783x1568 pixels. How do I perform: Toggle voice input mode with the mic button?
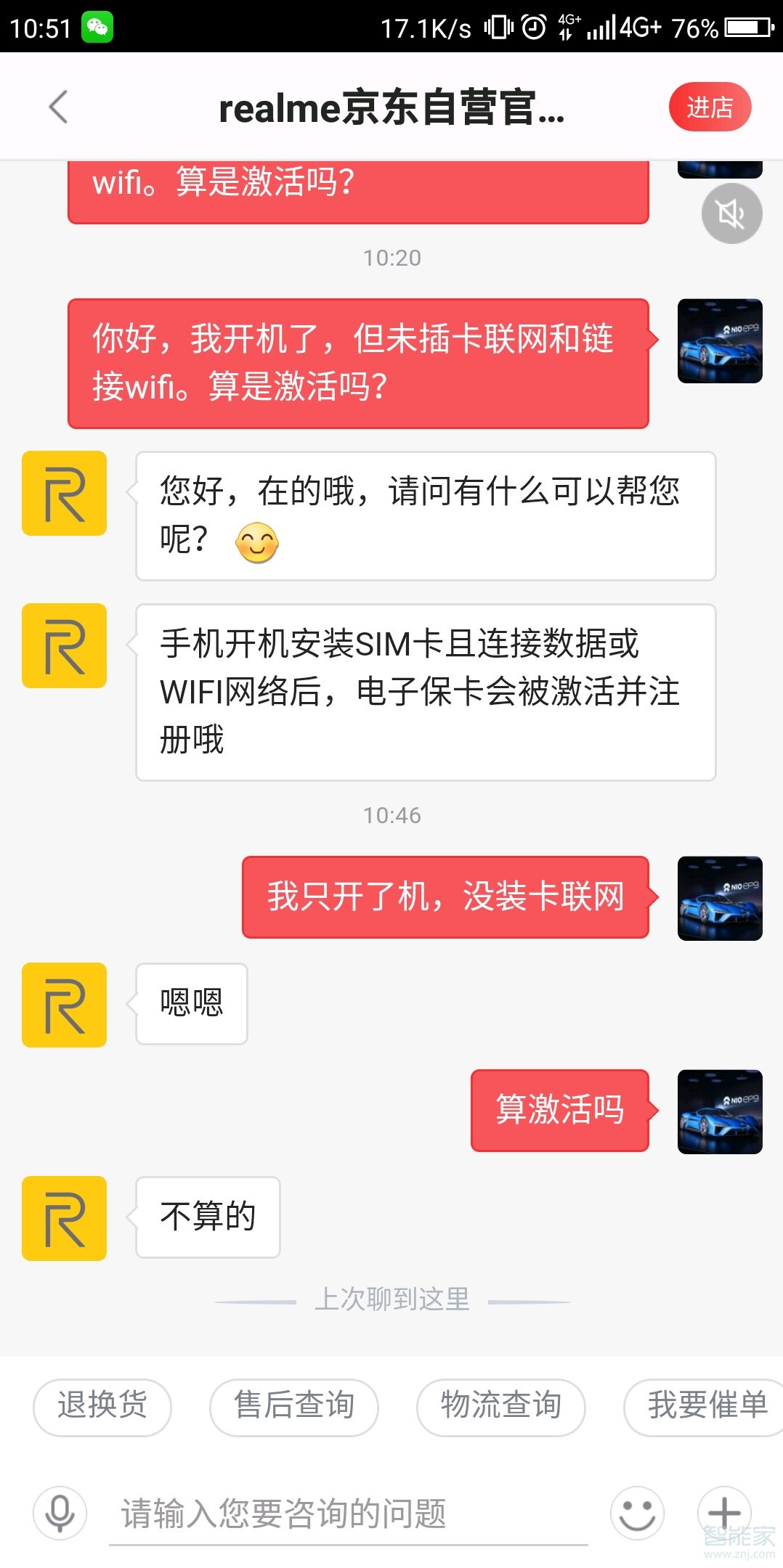(61, 1514)
